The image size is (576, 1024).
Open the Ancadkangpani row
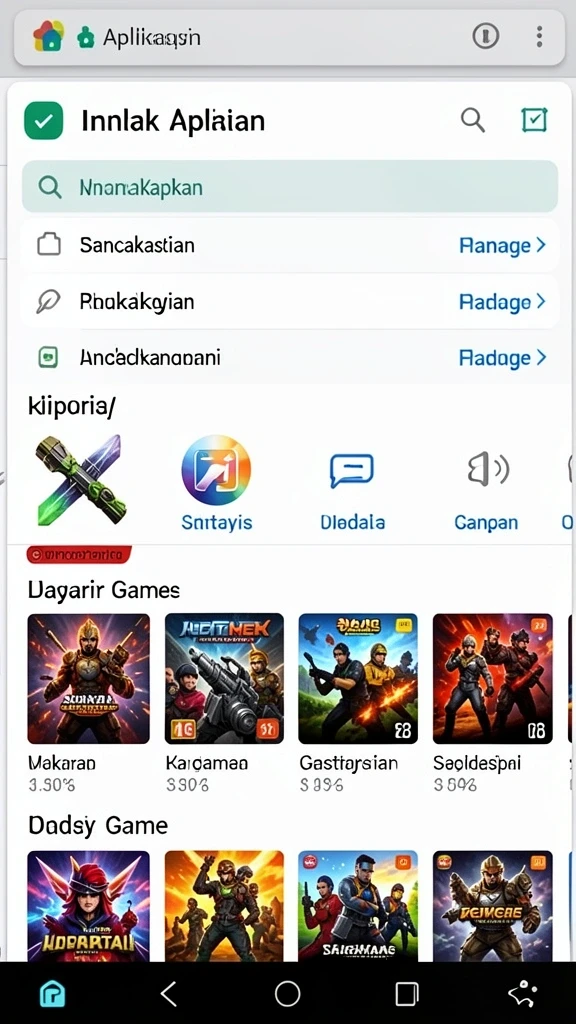click(x=290, y=357)
